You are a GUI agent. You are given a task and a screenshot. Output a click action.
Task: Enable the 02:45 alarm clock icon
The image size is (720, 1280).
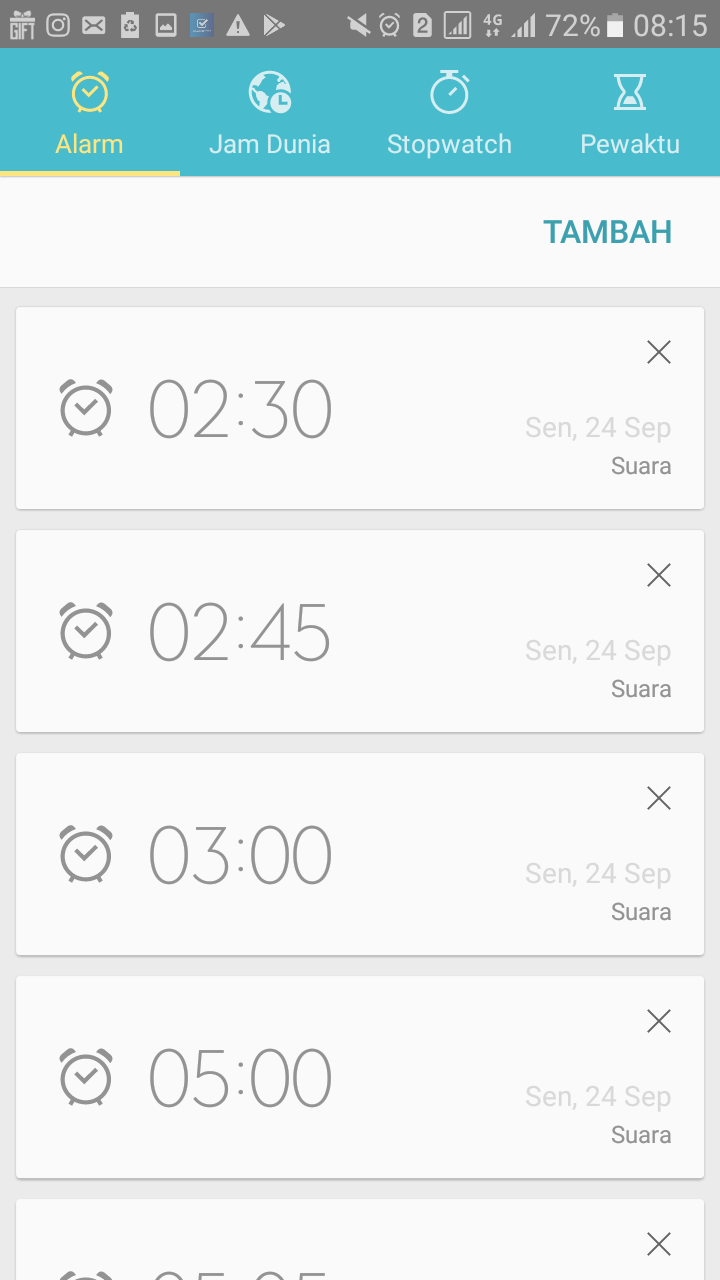[86, 631]
